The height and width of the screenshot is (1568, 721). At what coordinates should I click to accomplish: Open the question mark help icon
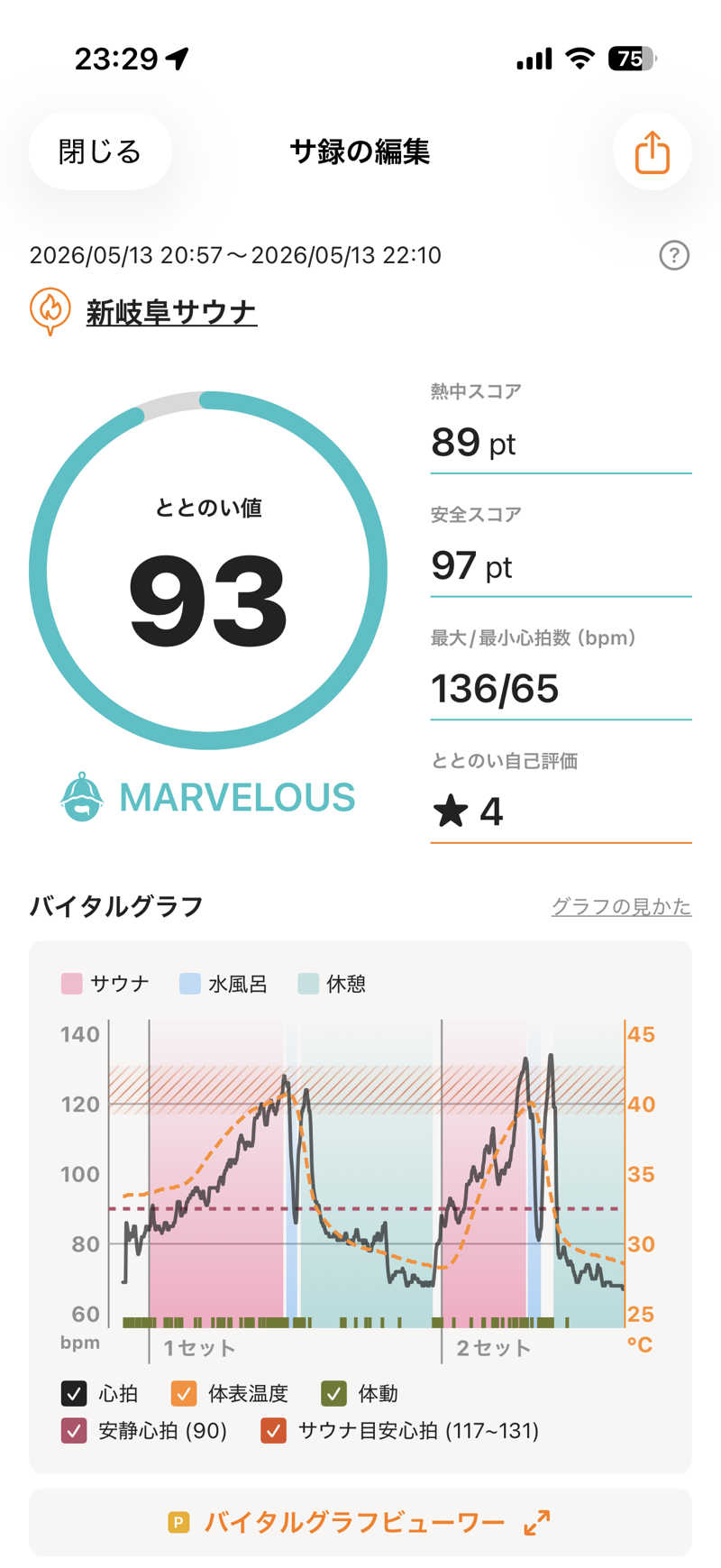(674, 255)
